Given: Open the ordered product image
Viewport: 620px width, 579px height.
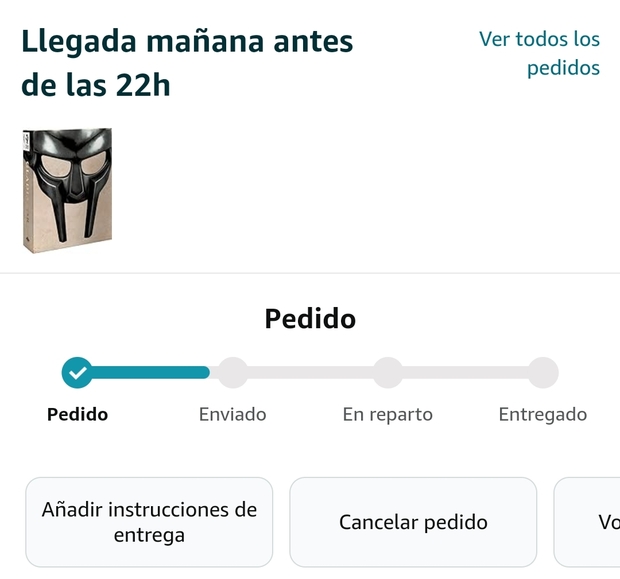Looking at the screenshot, I should (x=67, y=190).
